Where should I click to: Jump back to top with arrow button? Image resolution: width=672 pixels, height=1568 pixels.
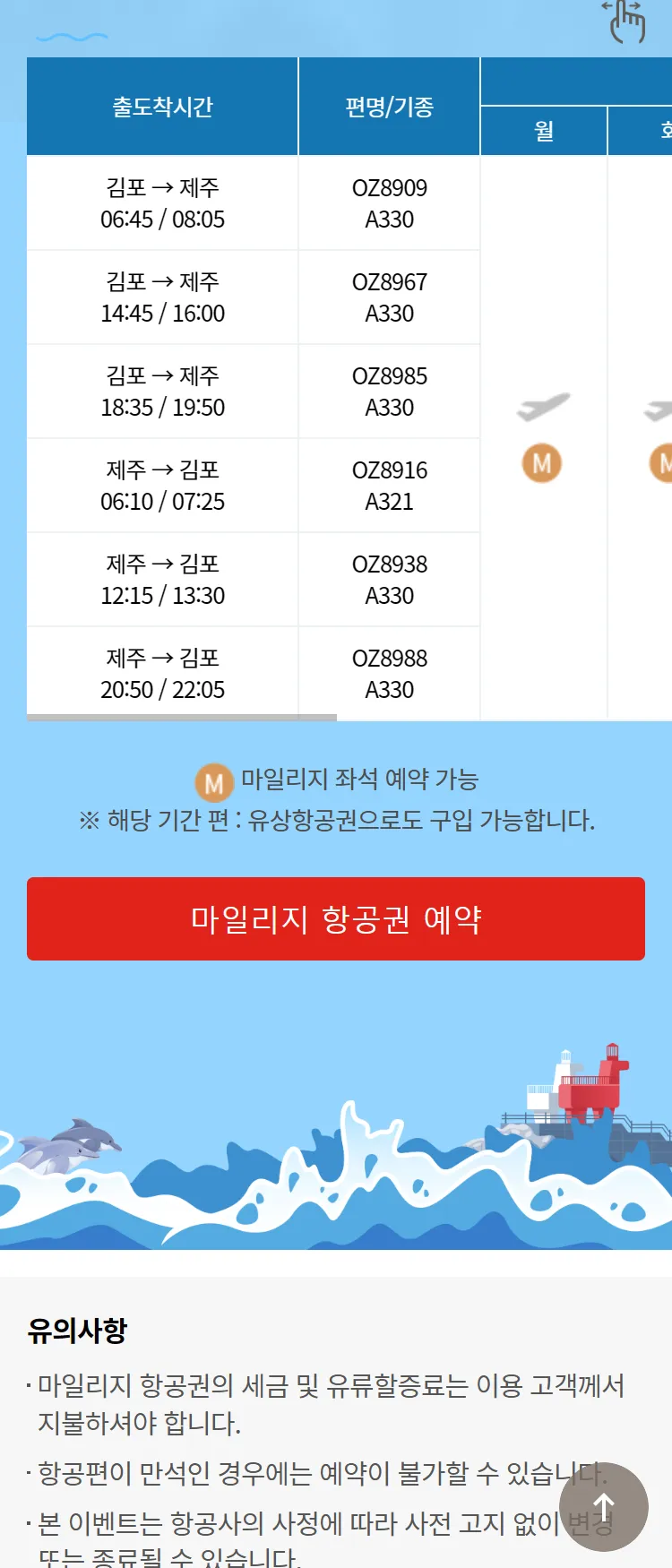(604, 1507)
